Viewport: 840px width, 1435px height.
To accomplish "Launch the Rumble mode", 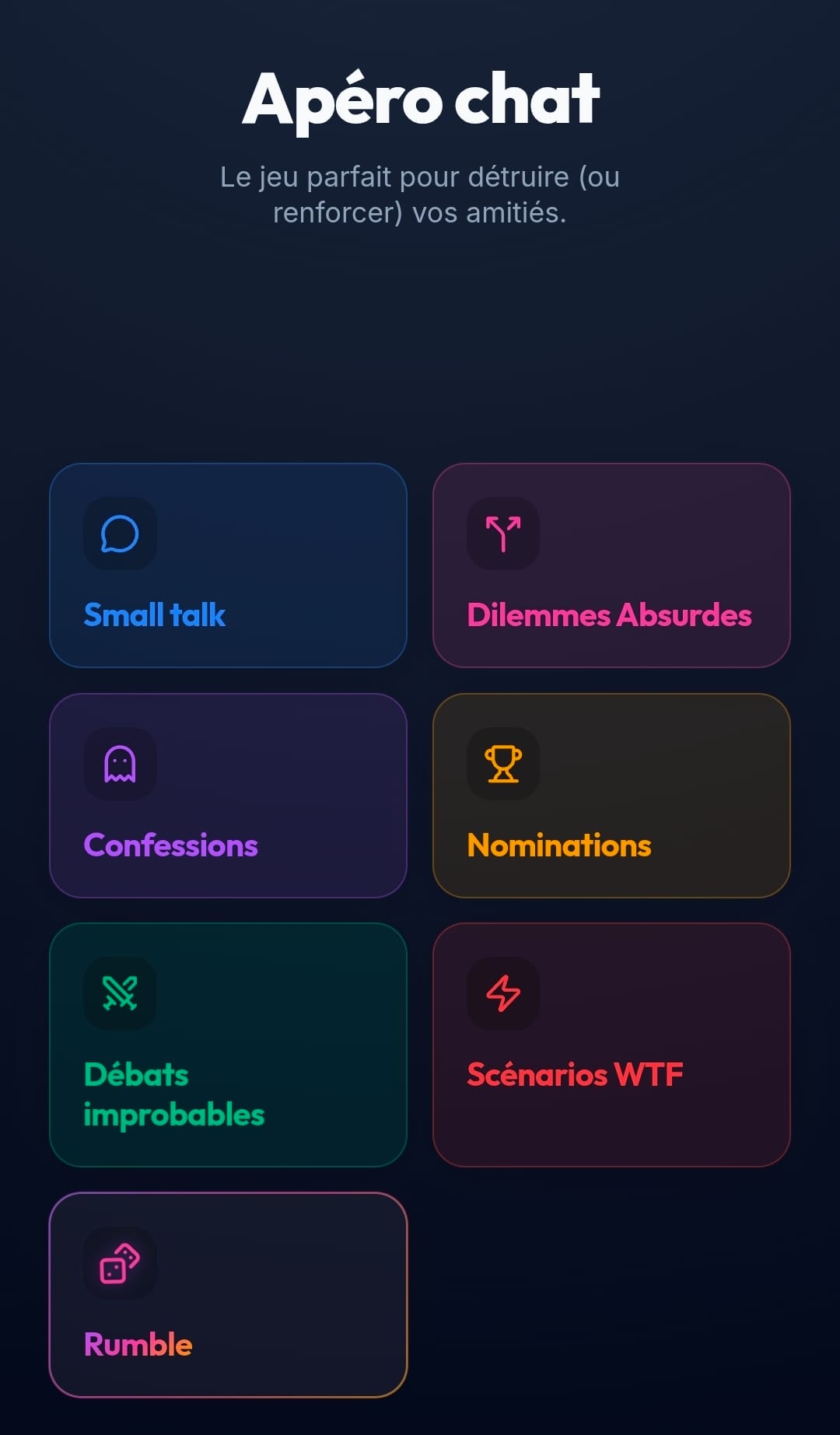I will [x=228, y=1295].
